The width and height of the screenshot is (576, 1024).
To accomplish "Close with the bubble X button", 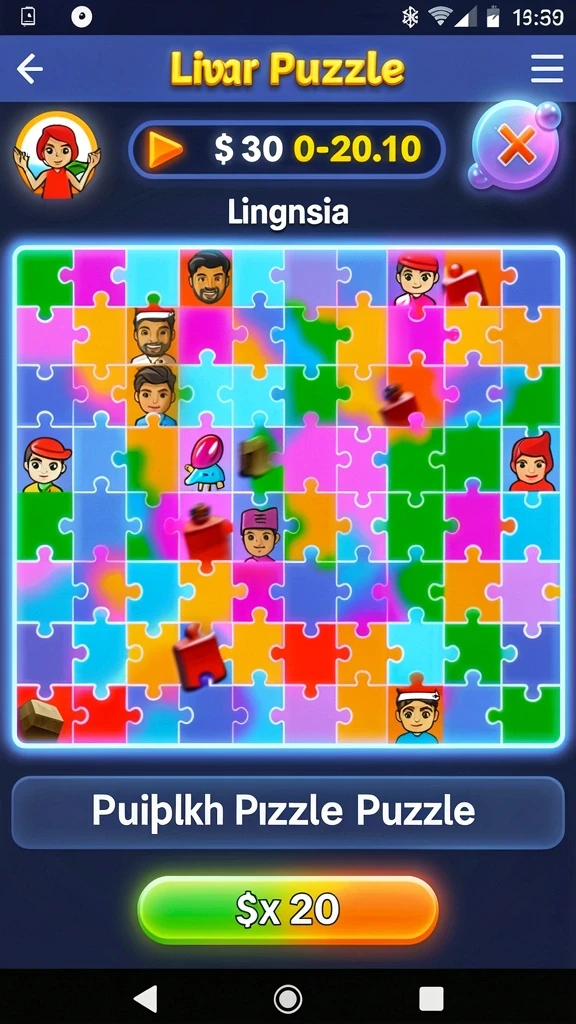I will pos(516,145).
